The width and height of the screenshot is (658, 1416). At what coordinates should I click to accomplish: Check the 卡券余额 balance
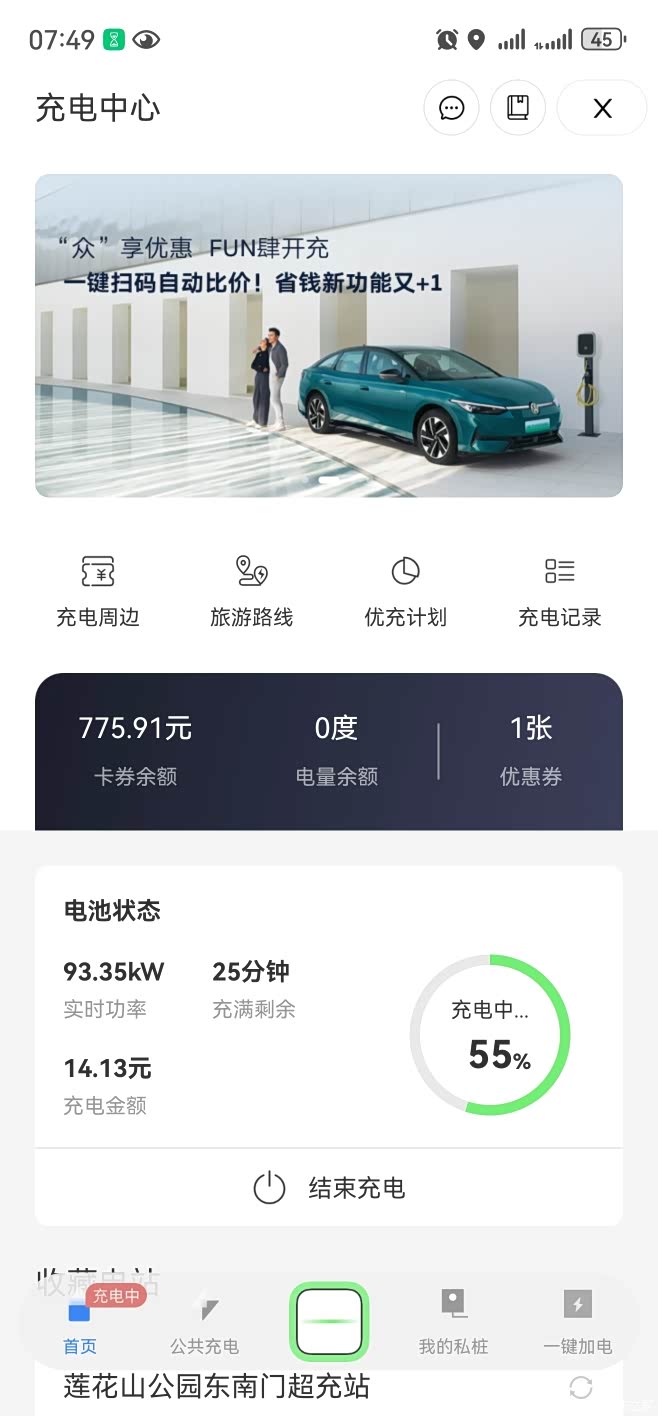135,750
